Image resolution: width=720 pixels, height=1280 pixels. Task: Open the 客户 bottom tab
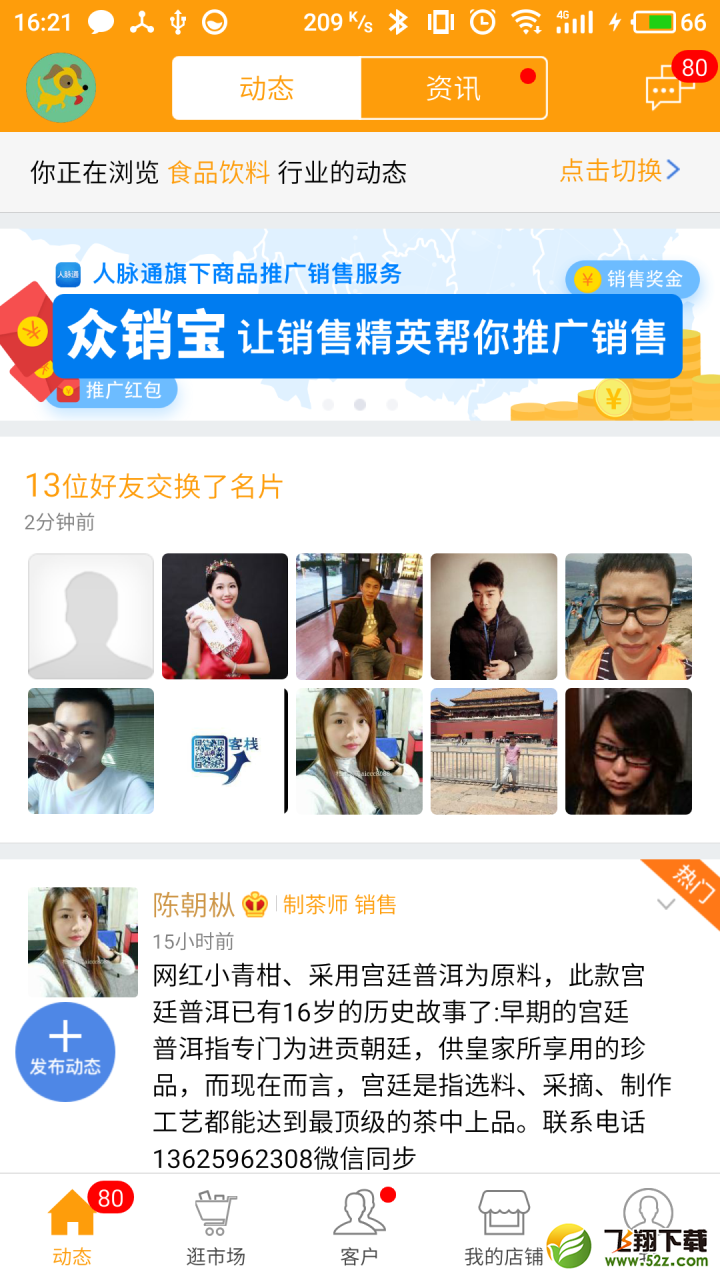359,1227
